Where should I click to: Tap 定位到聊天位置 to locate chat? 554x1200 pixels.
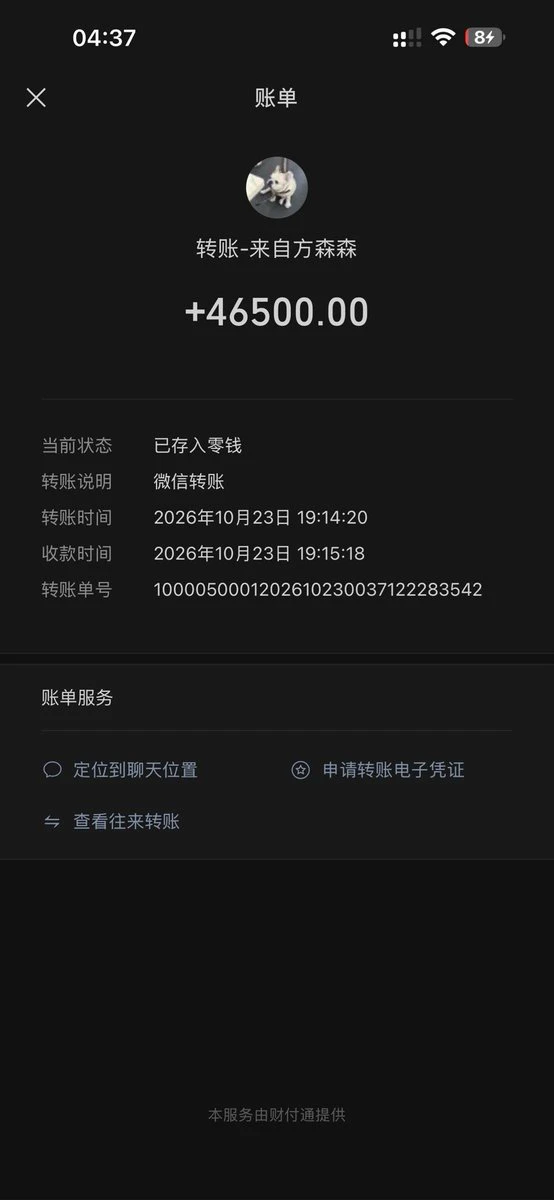(x=120, y=770)
